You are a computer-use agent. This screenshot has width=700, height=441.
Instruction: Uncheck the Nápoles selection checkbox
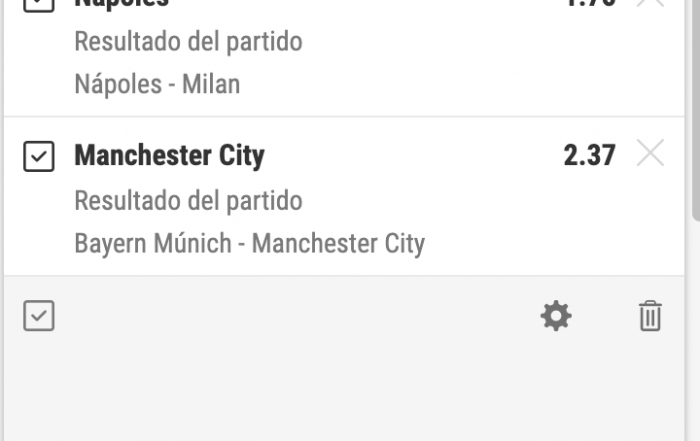(x=38, y=3)
